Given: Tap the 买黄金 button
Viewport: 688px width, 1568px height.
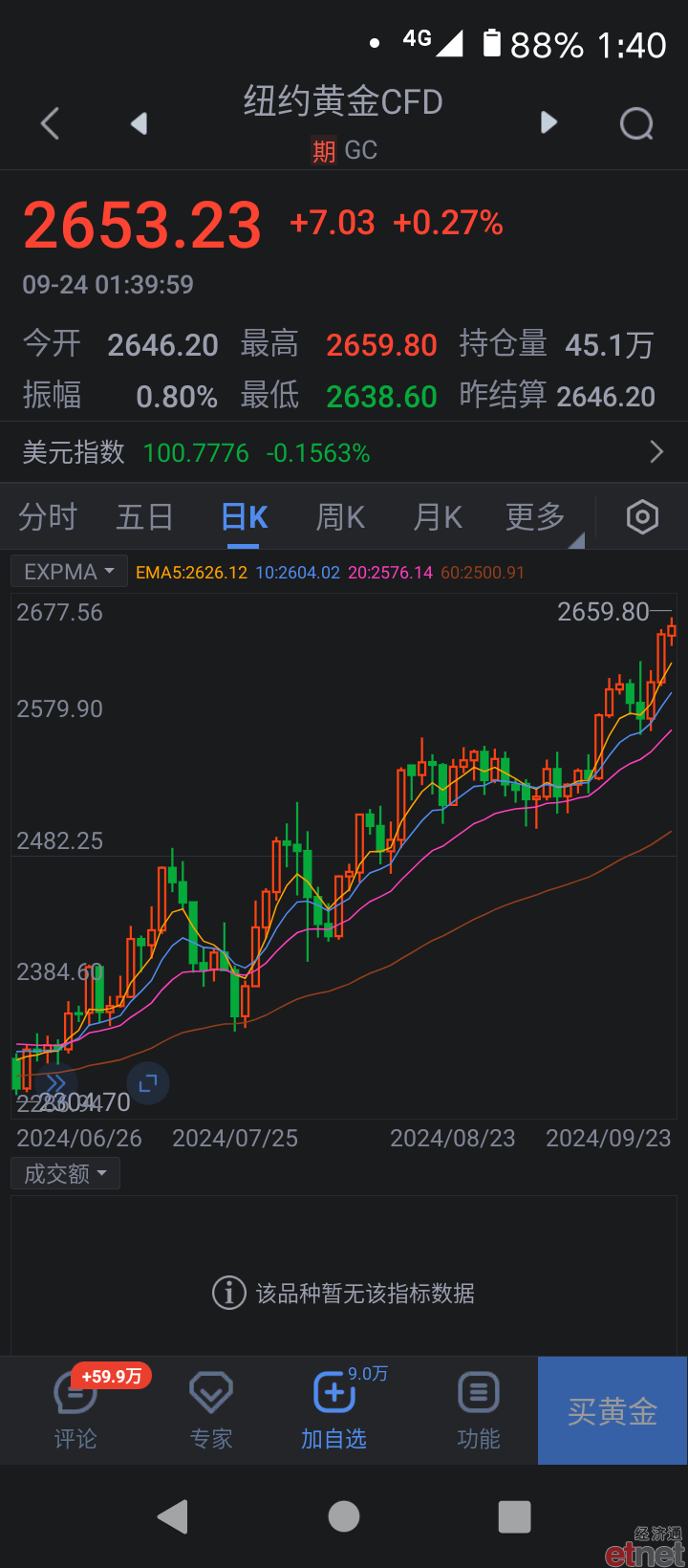Looking at the screenshot, I should [x=613, y=1410].
